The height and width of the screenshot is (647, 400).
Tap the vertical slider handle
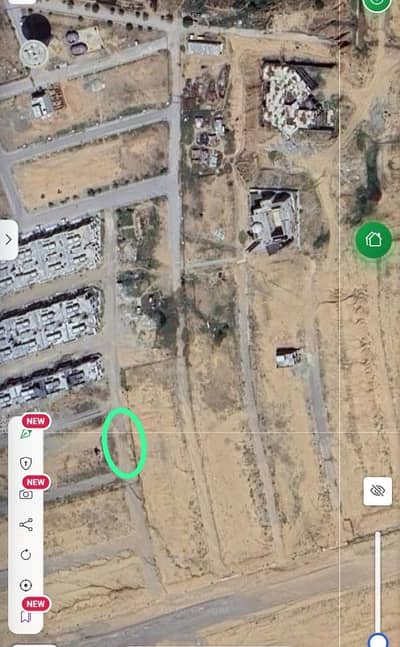[x=378, y=640]
